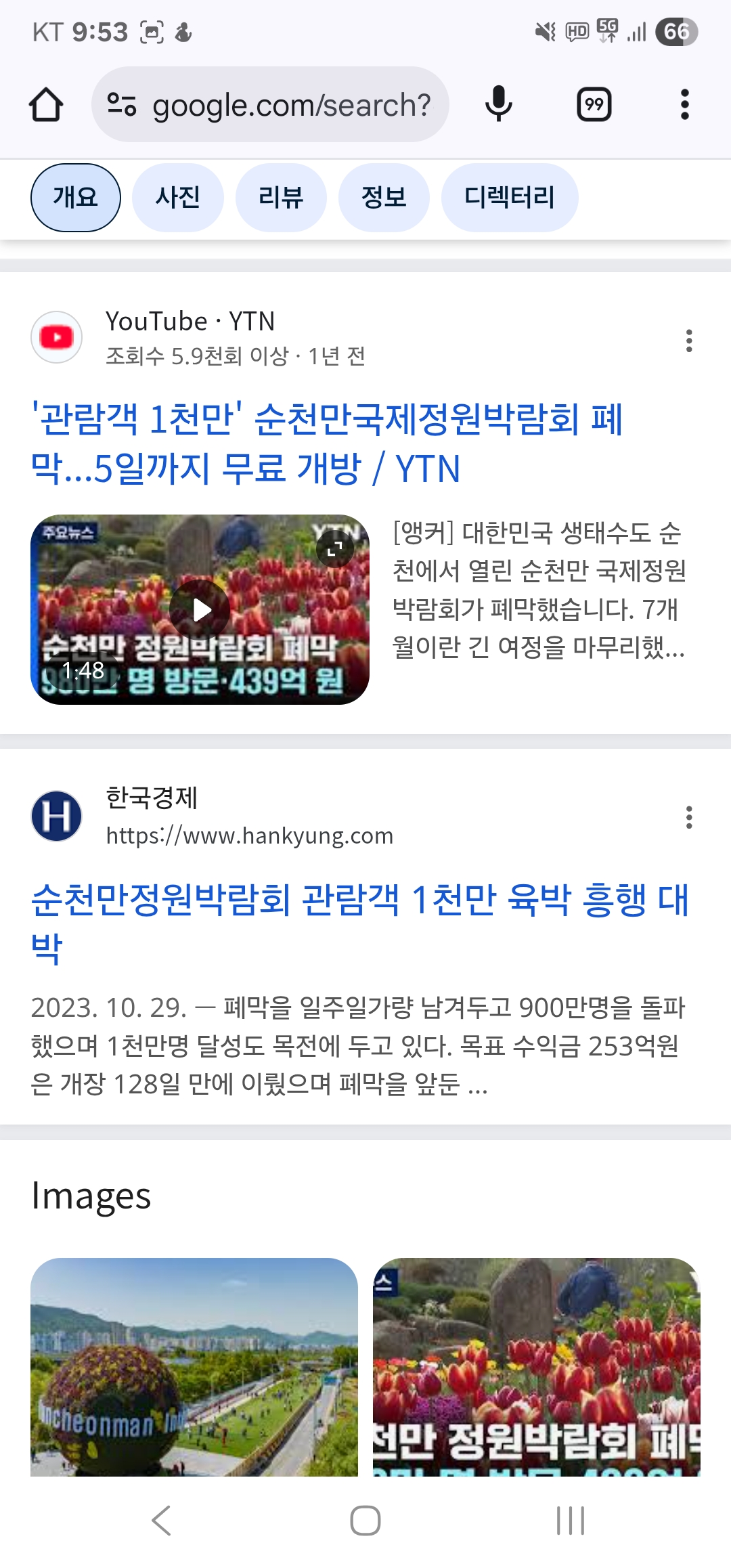
Task: Open the aerial garden image with flower globe
Action: (x=194, y=1366)
